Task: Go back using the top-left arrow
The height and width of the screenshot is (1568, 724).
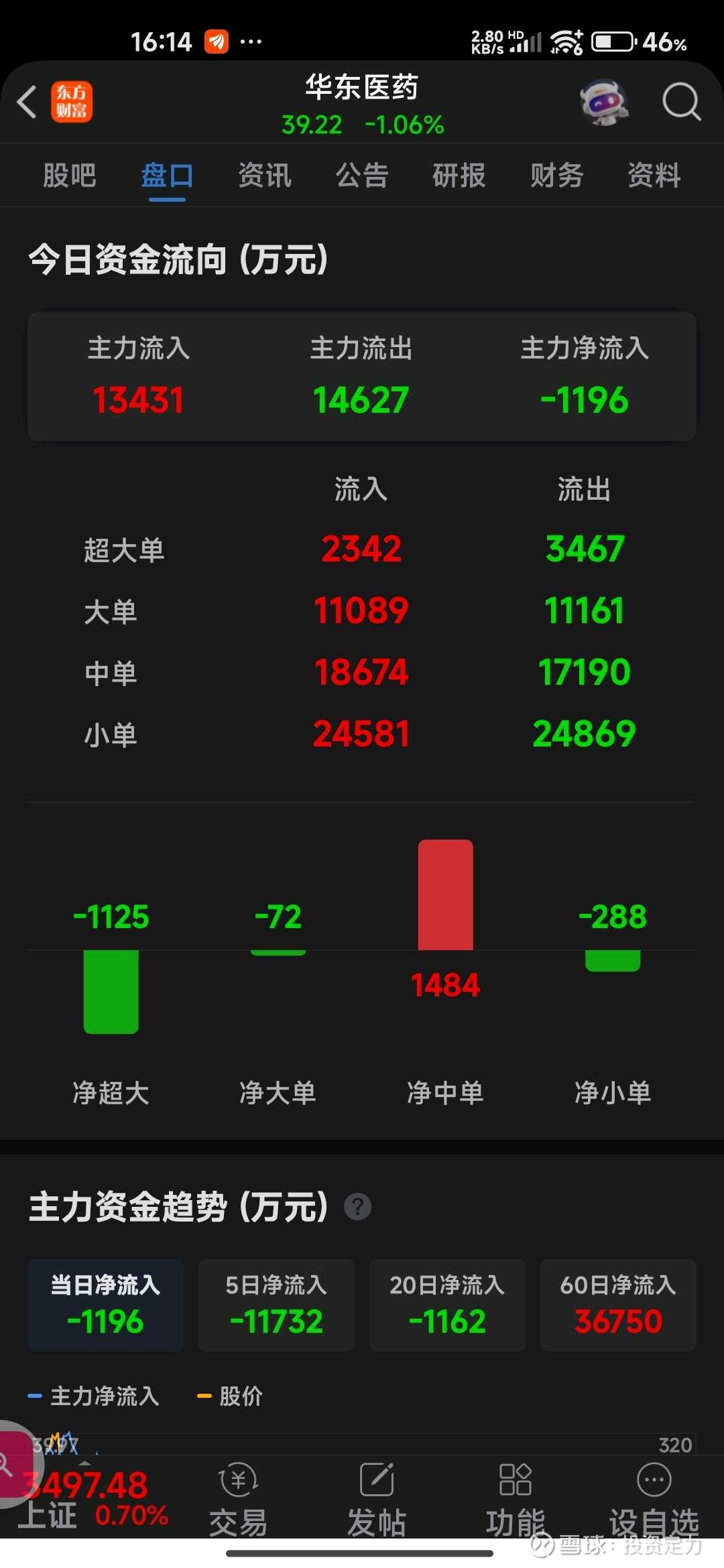Action: 27,103
